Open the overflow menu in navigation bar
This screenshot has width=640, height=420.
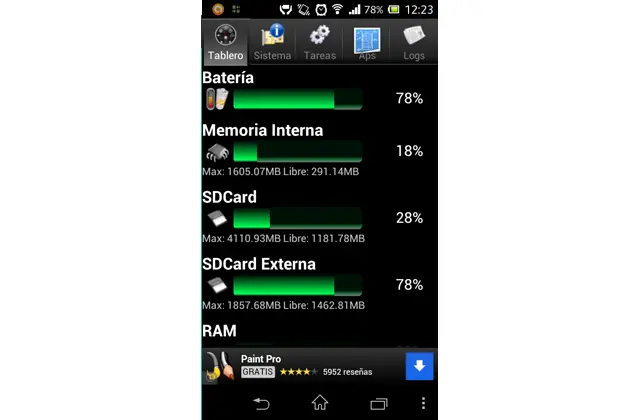(x=424, y=403)
